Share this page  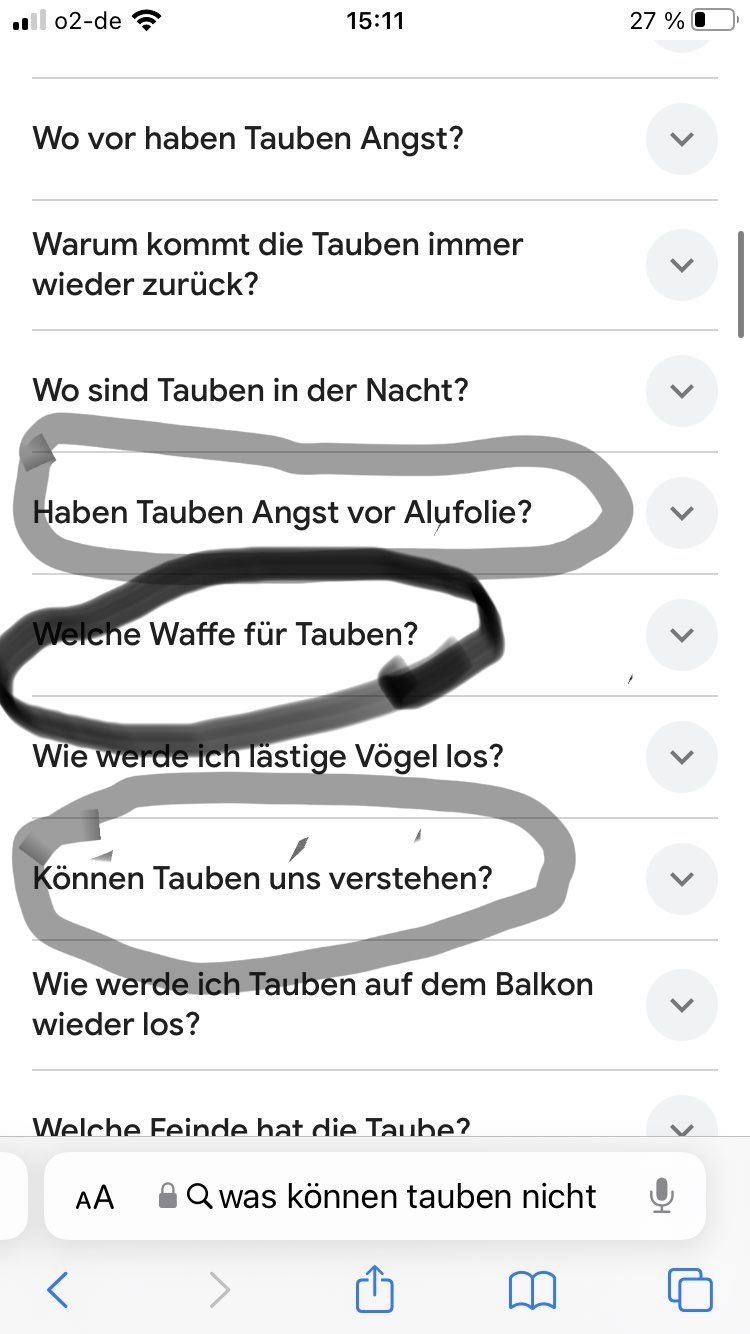pyautogui.click(x=375, y=1289)
